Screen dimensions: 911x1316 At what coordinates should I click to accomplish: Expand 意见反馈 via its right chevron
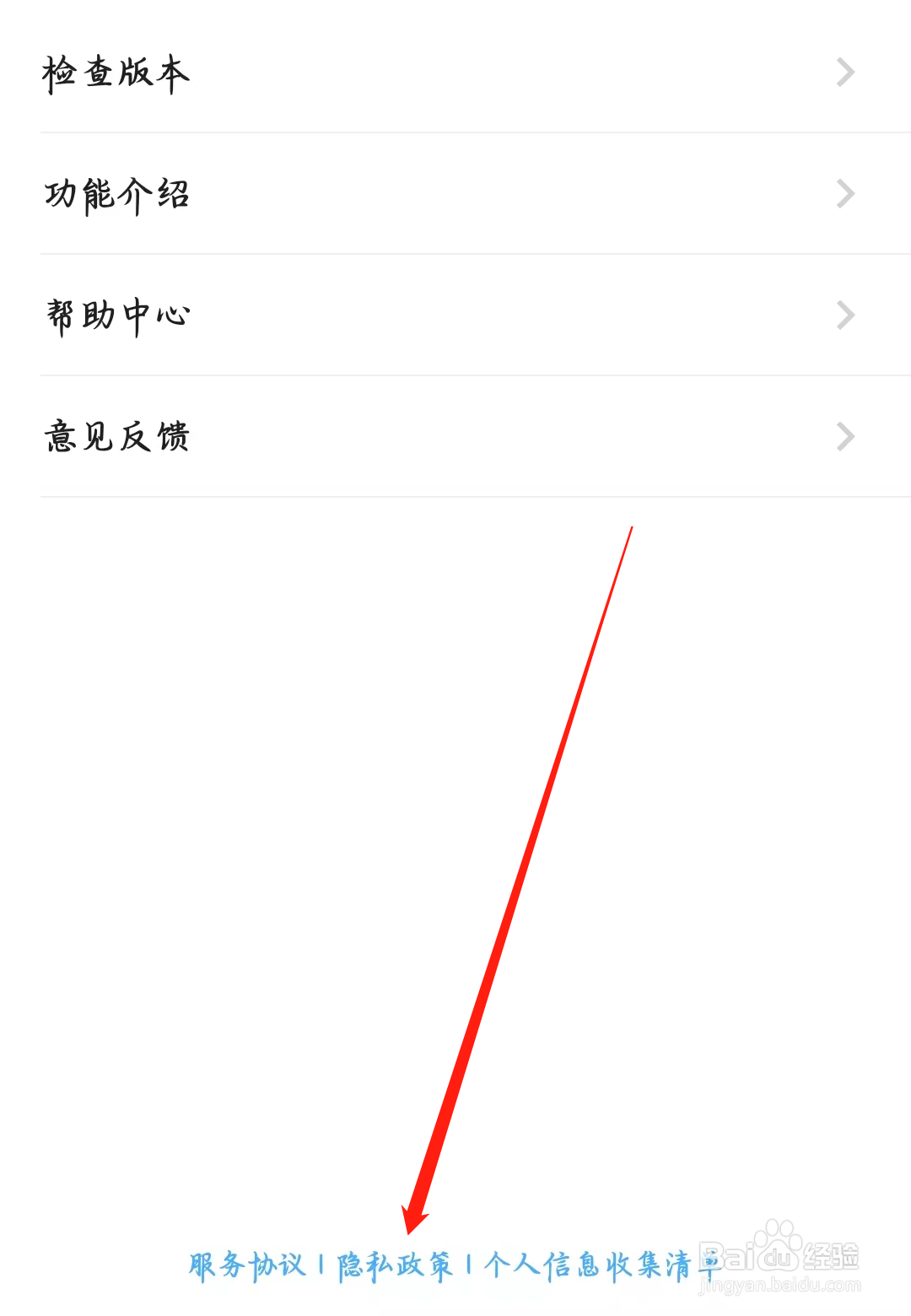click(845, 436)
